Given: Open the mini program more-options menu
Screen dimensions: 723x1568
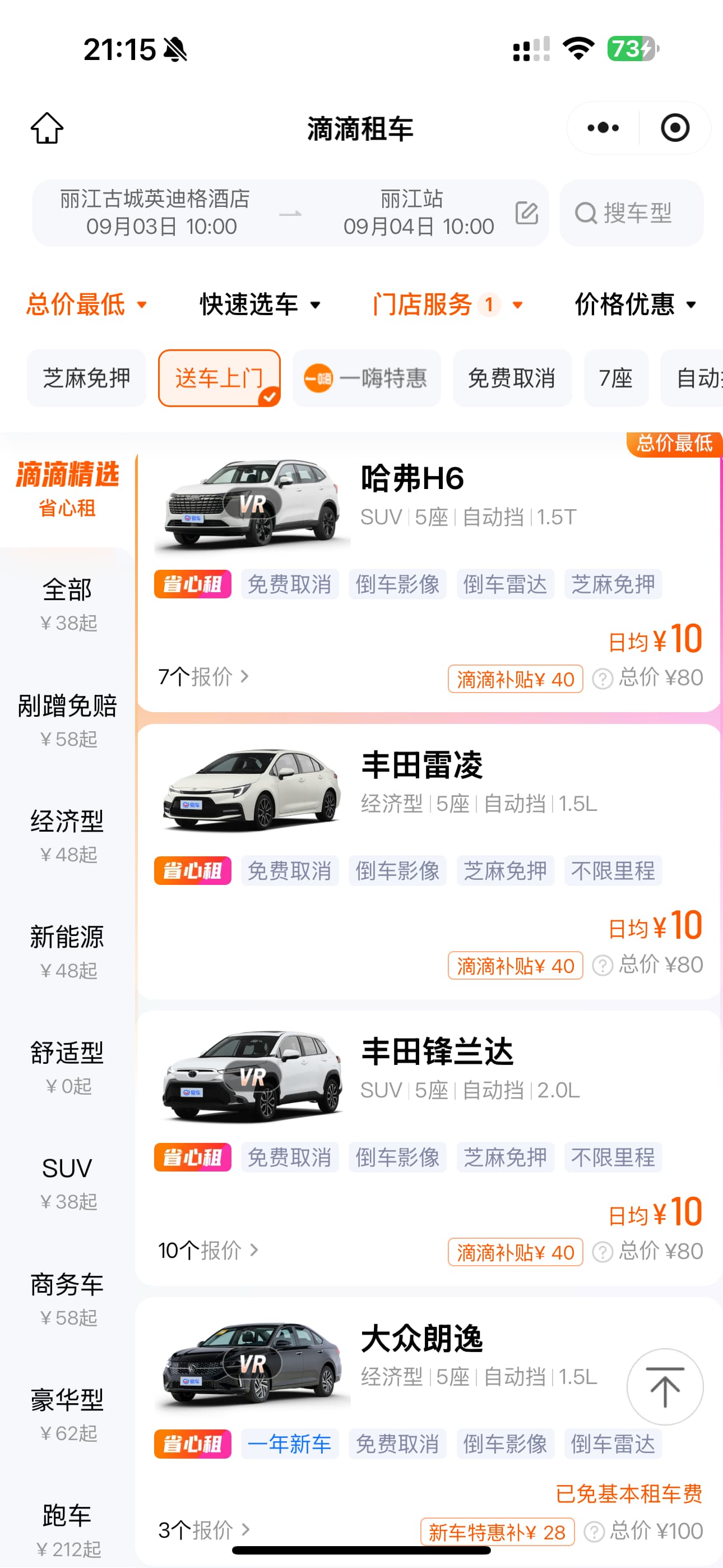Looking at the screenshot, I should [x=602, y=128].
